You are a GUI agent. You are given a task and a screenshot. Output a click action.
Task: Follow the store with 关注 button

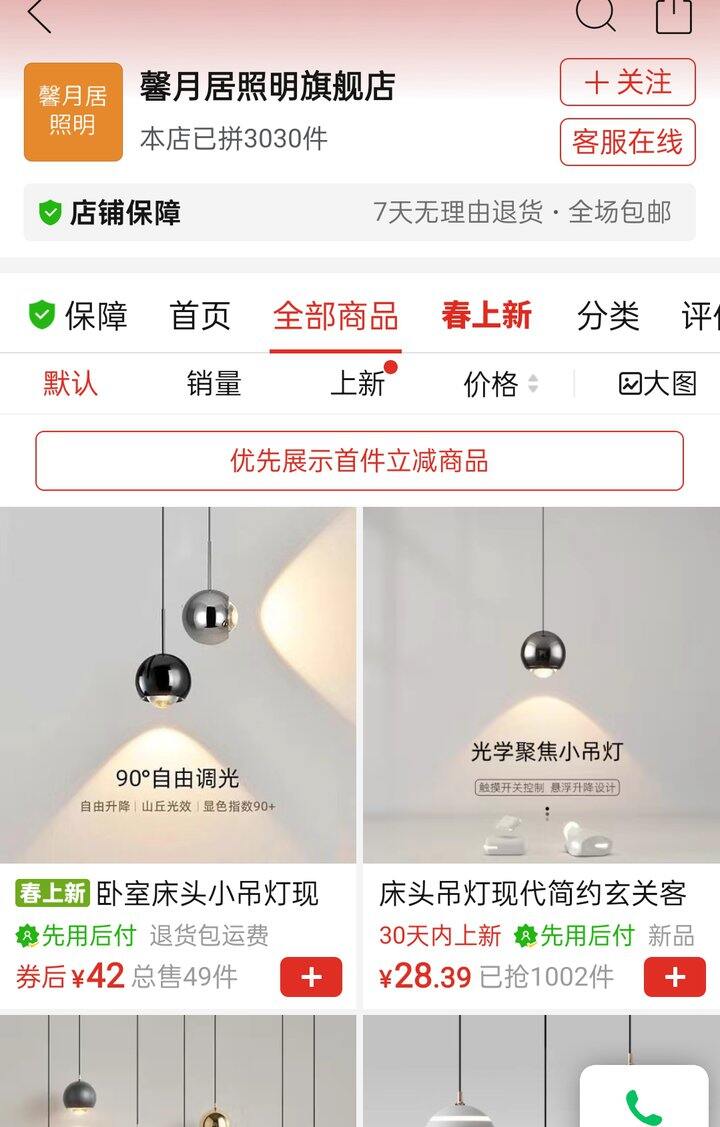(627, 82)
